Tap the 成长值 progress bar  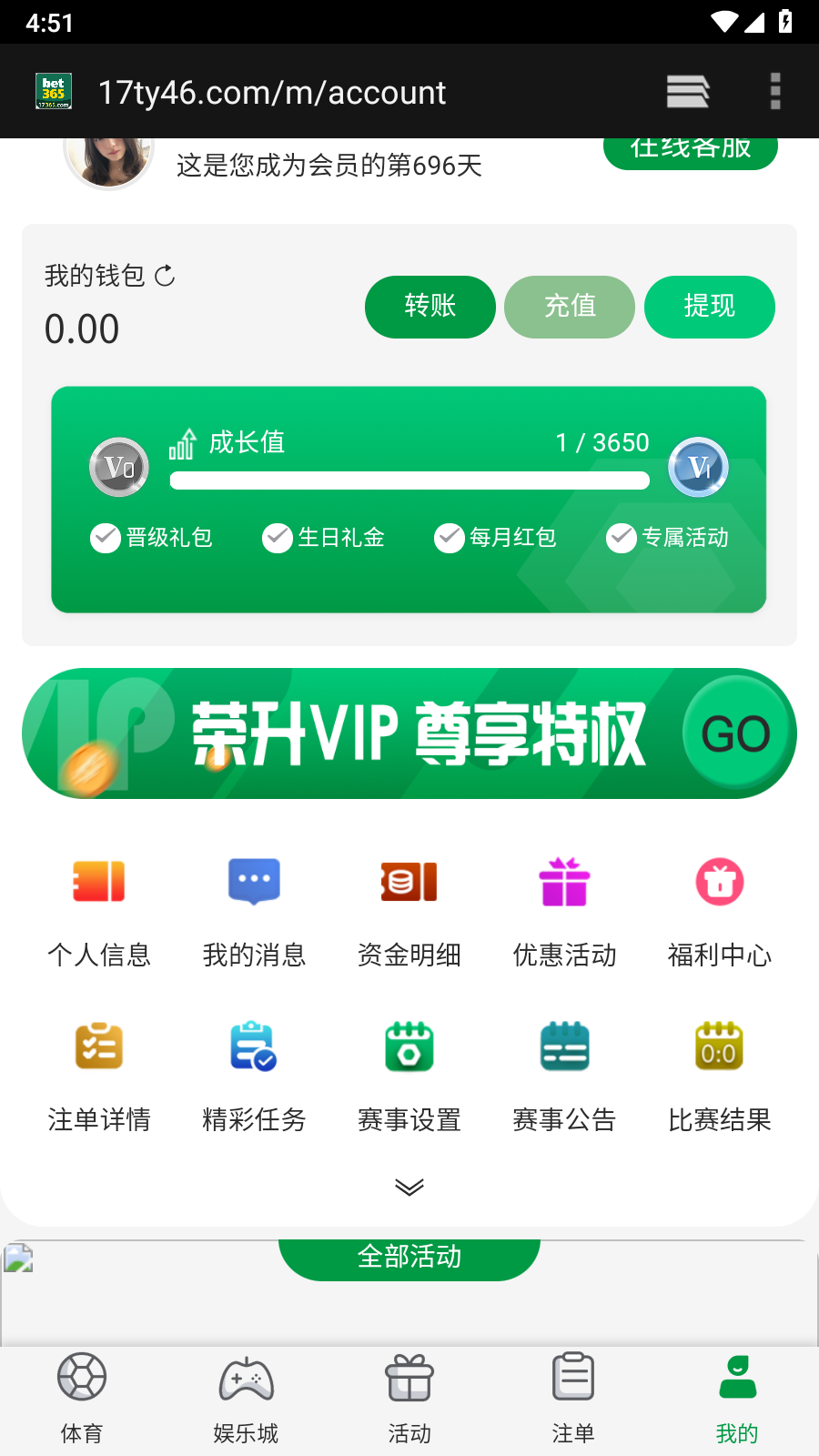click(409, 481)
